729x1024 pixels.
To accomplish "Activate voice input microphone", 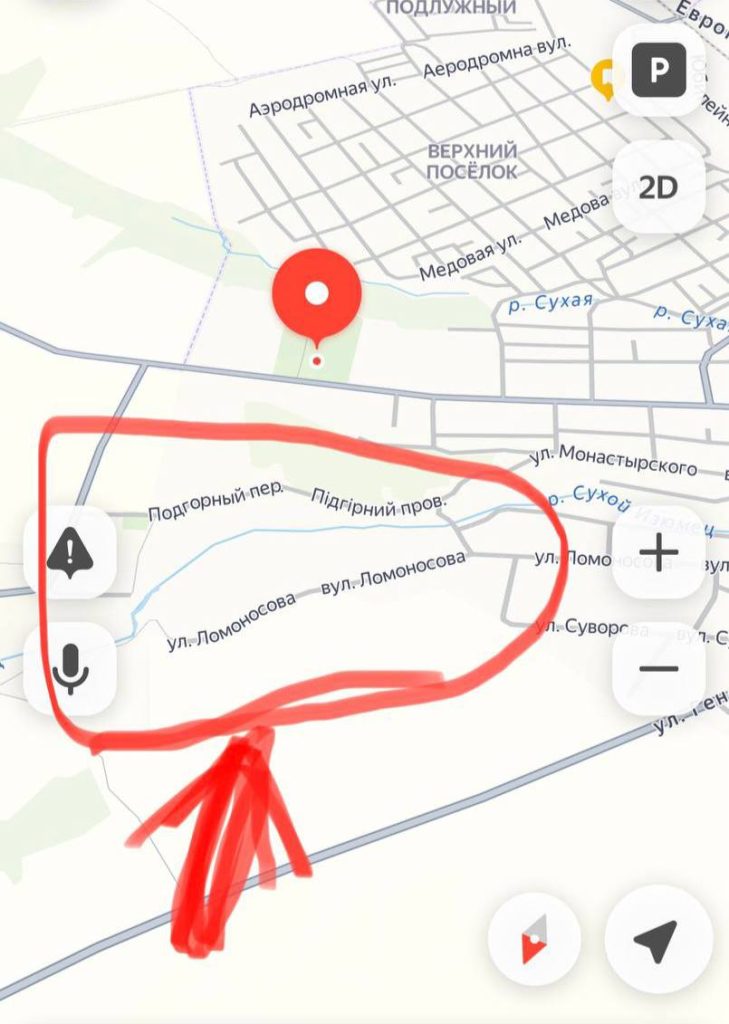I will click(x=70, y=668).
